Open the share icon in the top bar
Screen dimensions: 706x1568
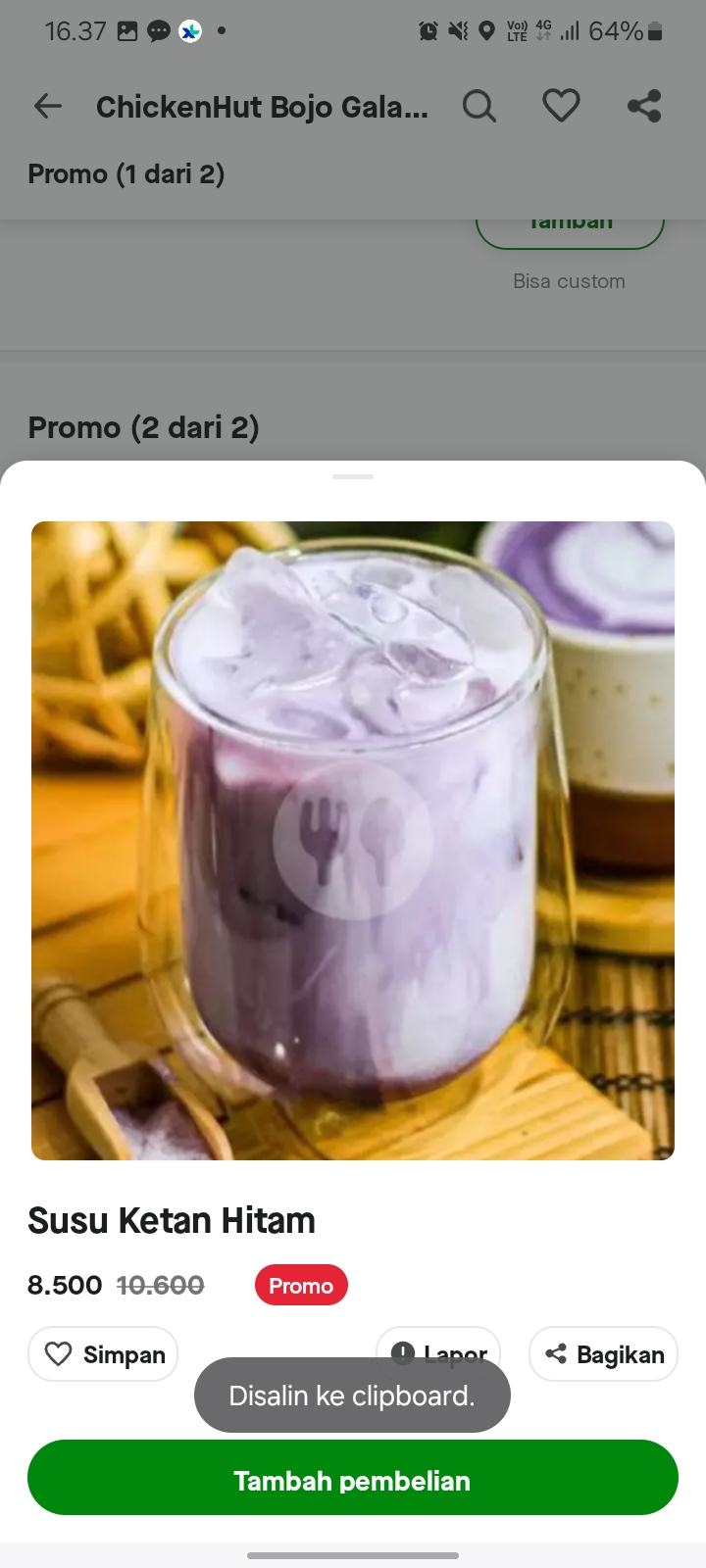coord(644,105)
